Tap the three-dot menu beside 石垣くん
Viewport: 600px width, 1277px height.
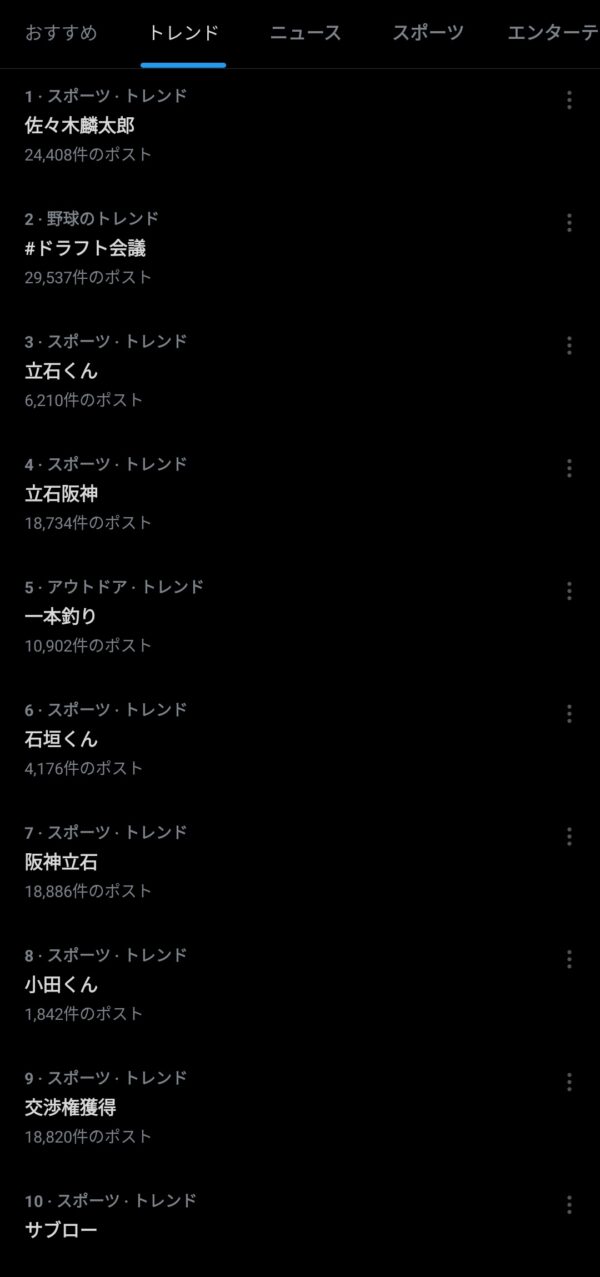click(x=569, y=714)
